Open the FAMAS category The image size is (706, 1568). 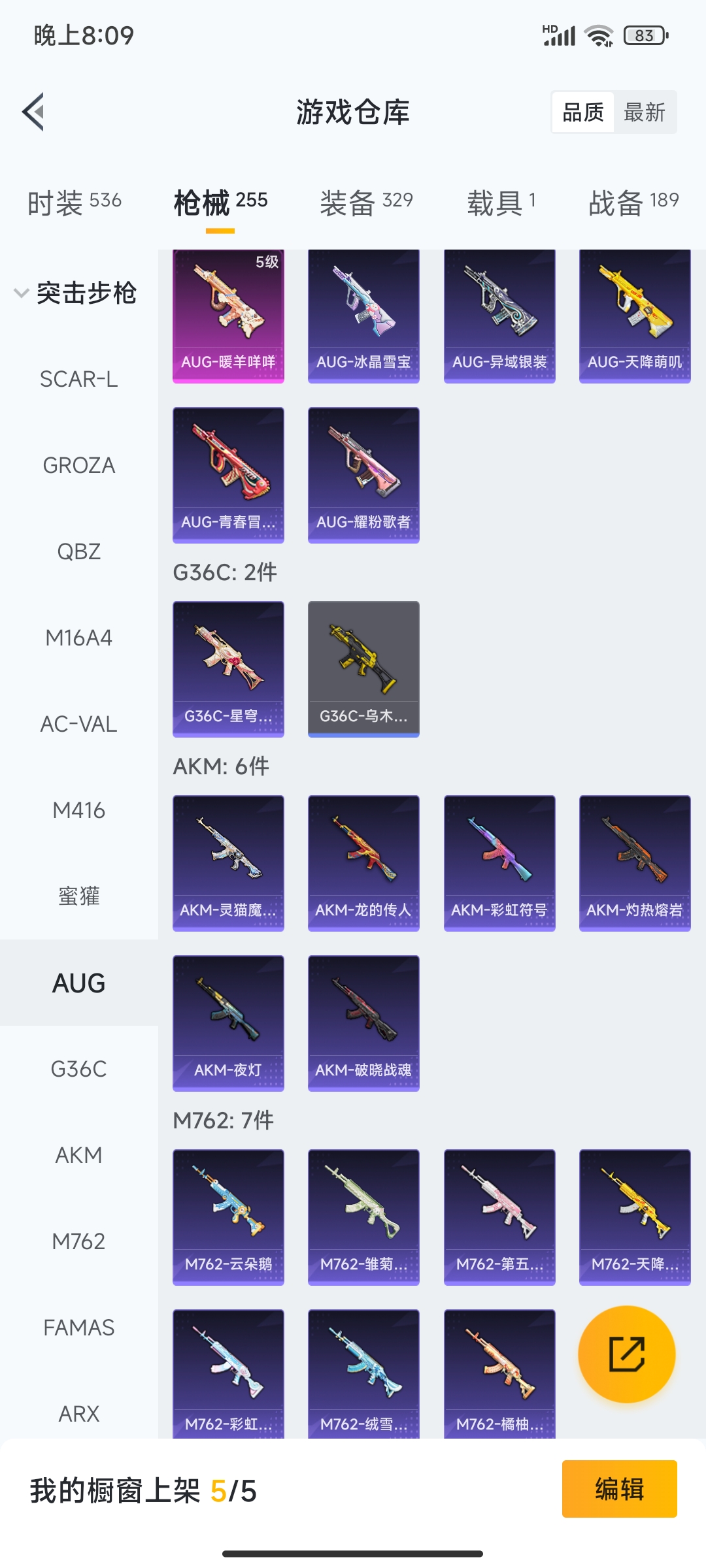[x=79, y=1328]
